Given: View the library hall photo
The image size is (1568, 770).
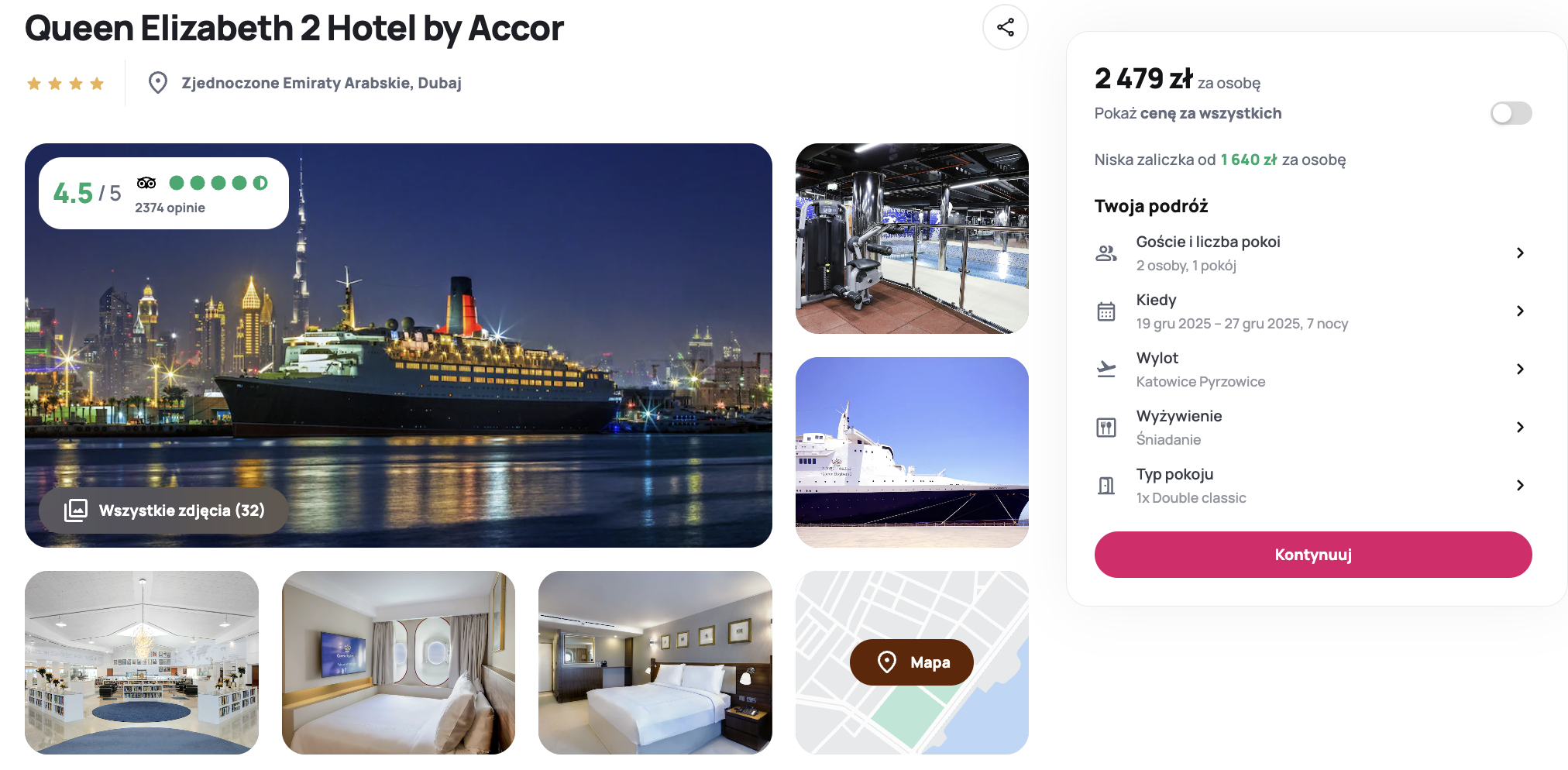Looking at the screenshot, I should tap(142, 662).
